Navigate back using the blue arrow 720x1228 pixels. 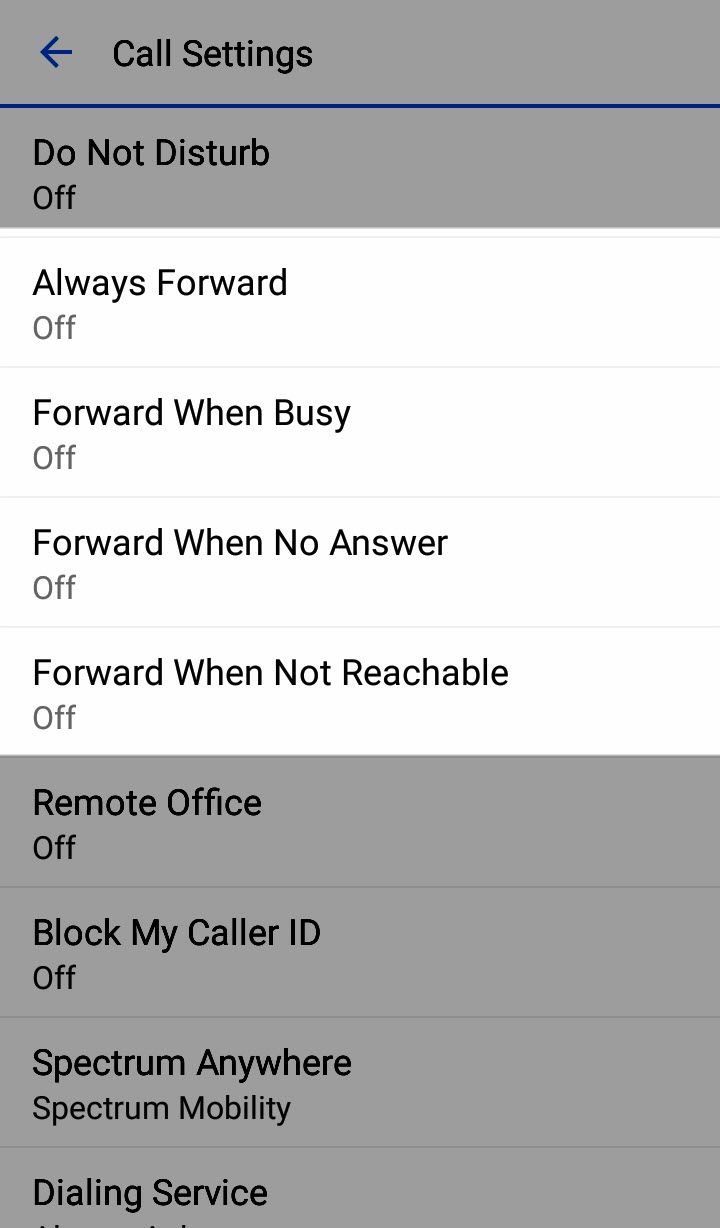(x=56, y=52)
